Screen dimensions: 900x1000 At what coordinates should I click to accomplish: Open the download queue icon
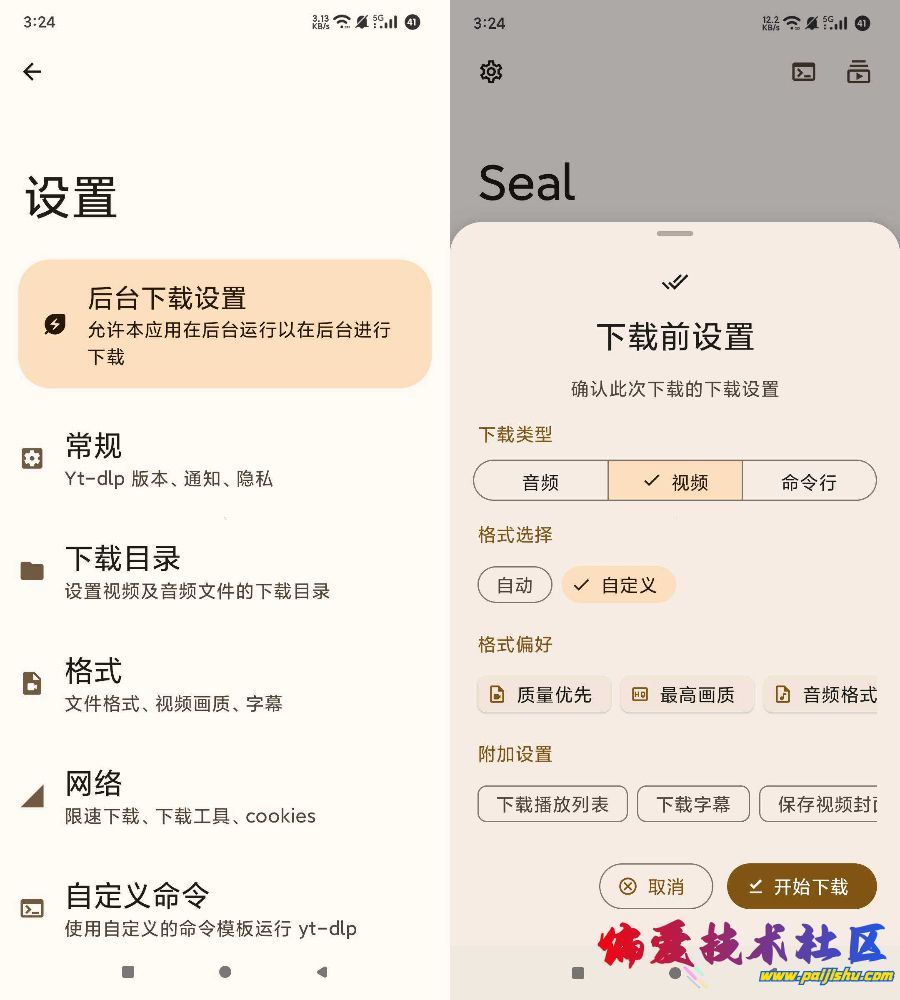pos(858,71)
